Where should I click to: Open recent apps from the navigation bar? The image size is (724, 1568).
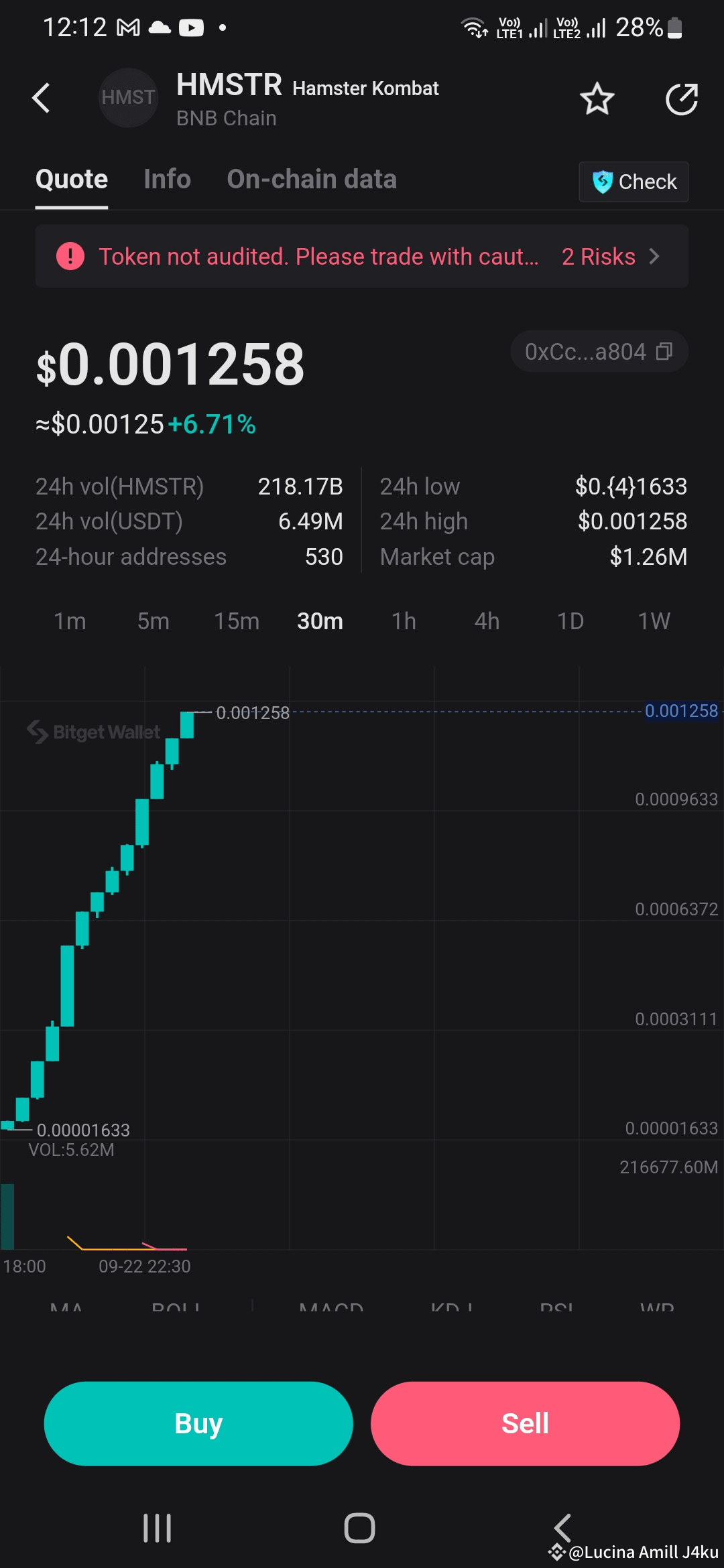pyautogui.click(x=158, y=1528)
